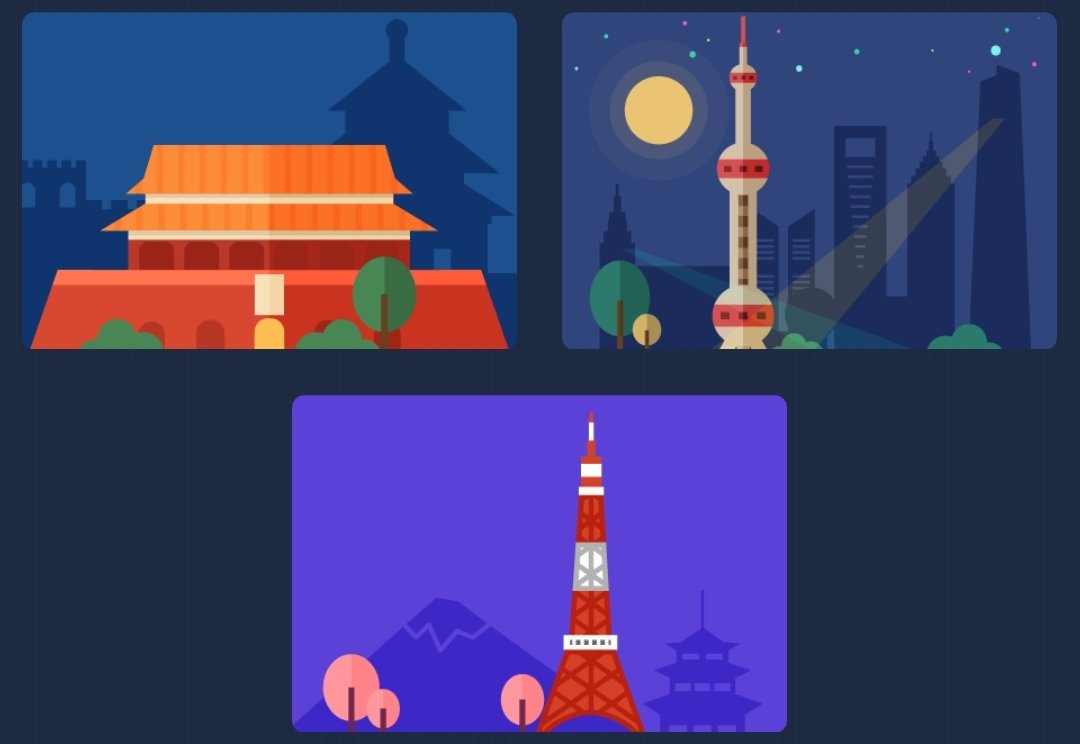The width and height of the screenshot is (1080, 744).
Task: Choose the red Tokyo Tower card
Action: [539, 563]
